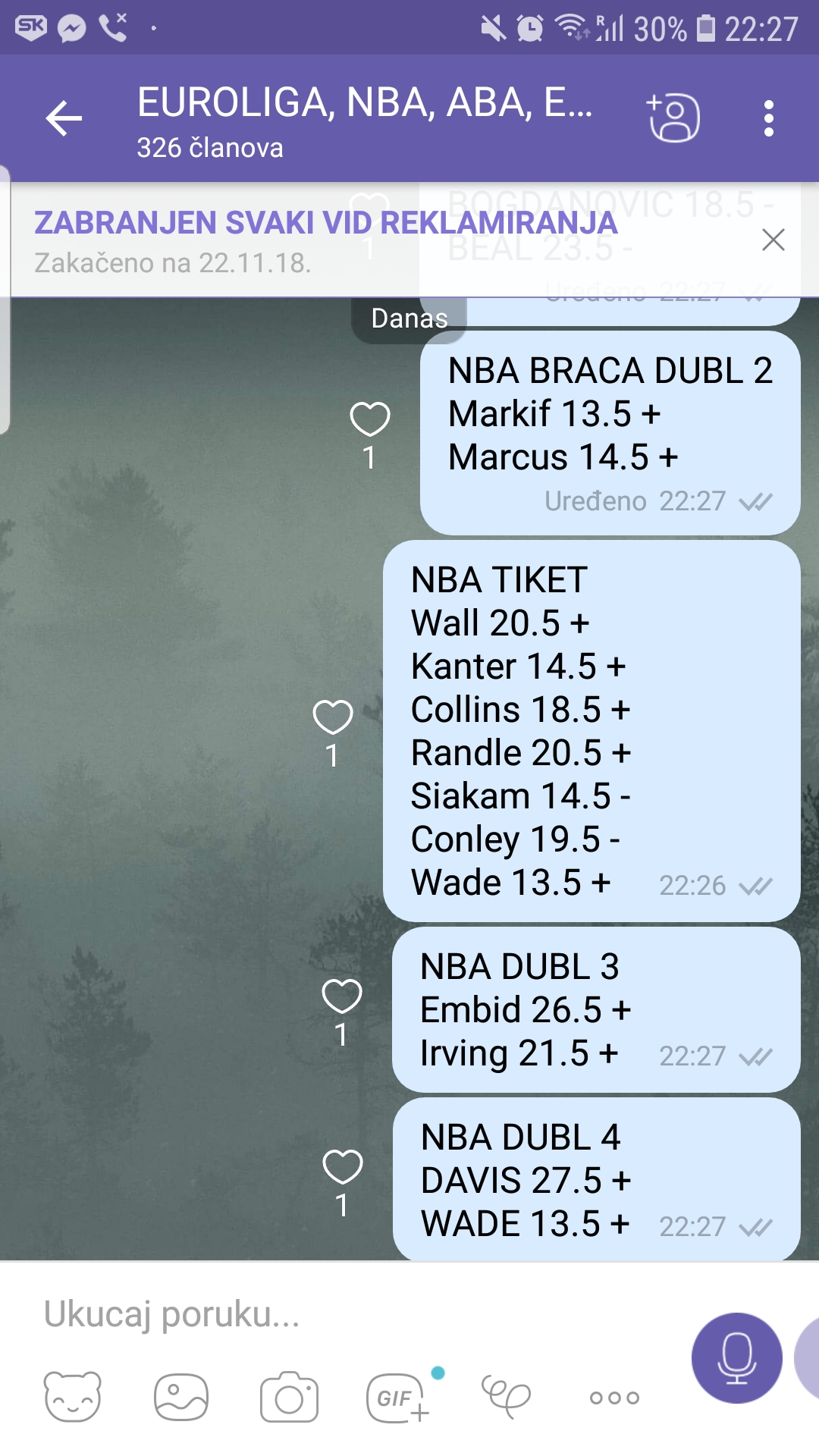Go back from the group chat

point(64,119)
